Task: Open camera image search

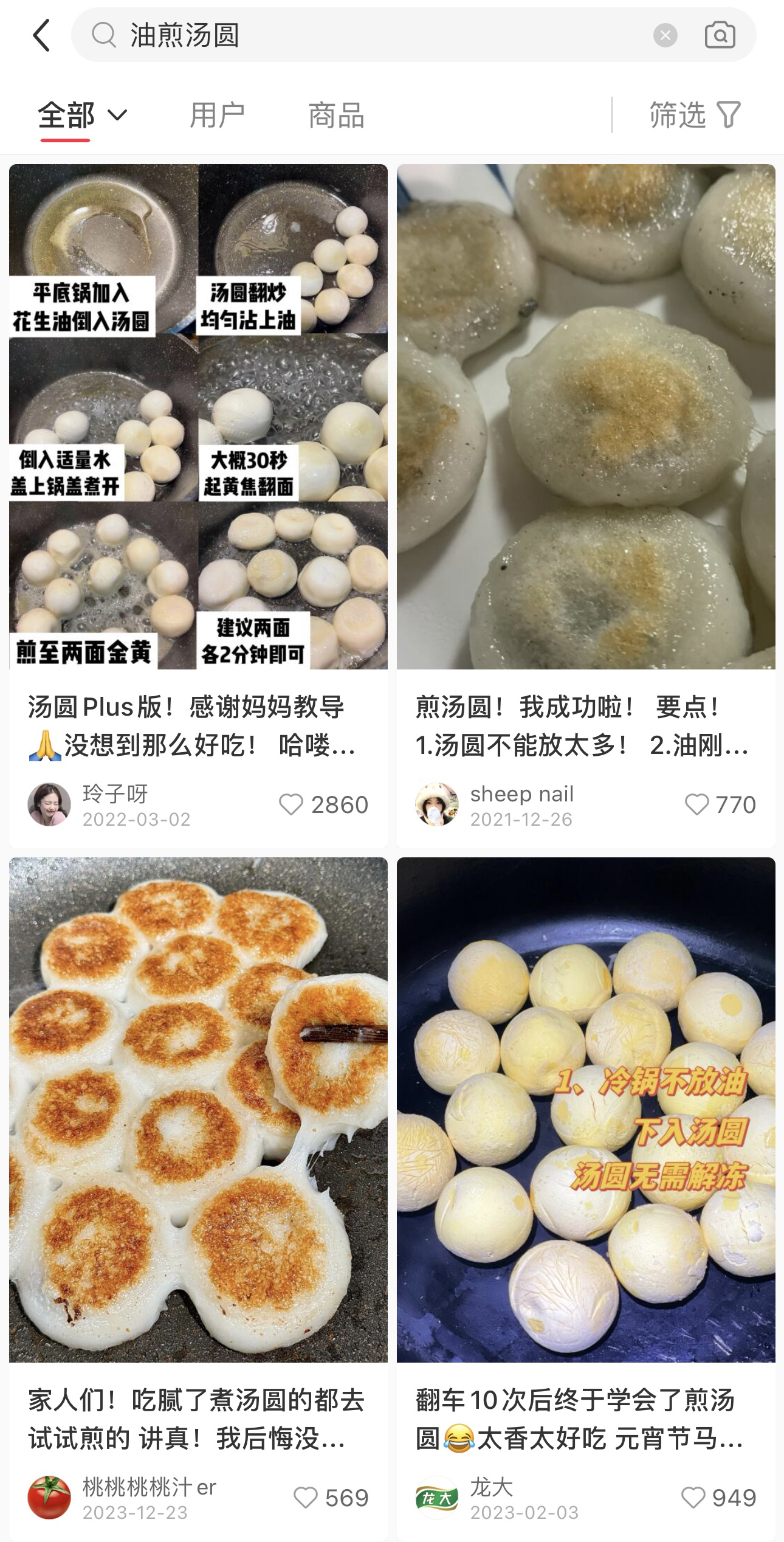Action: pos(720,35)
